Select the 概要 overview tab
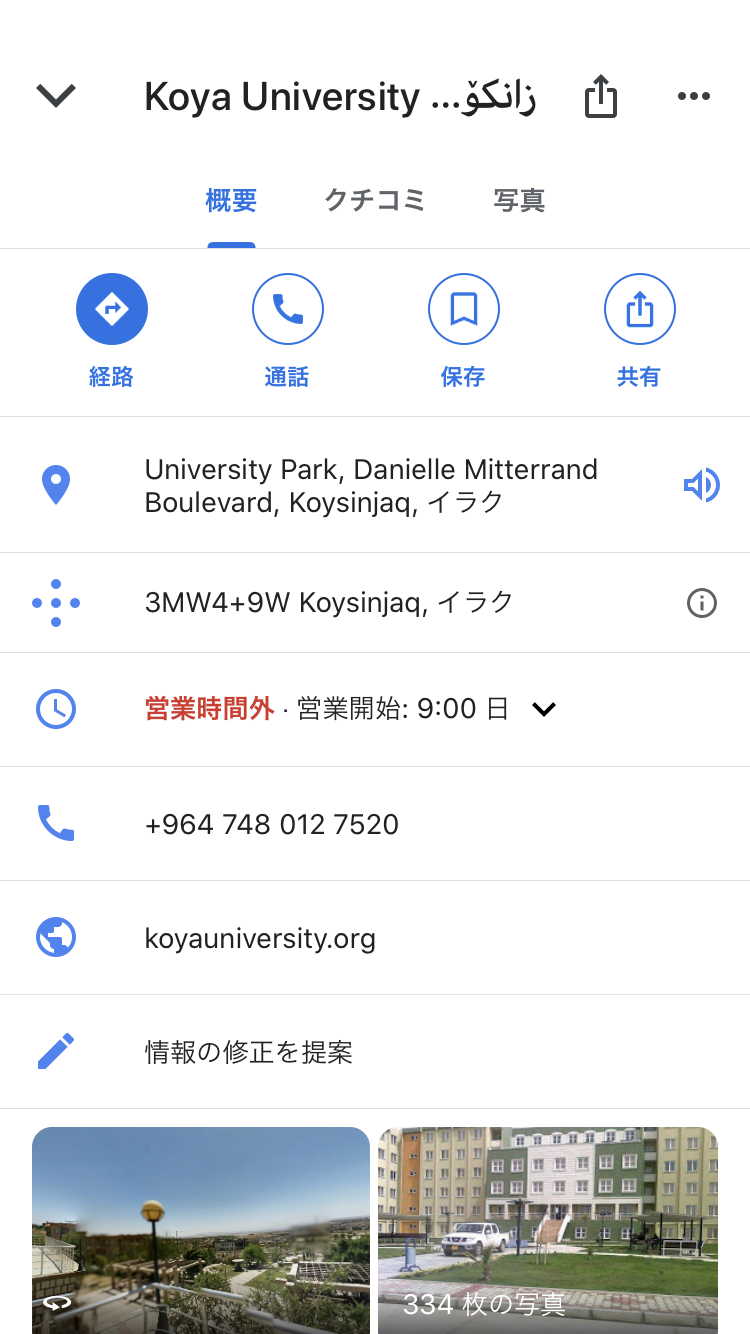The width and height of the screenshot is (750, 1334). click(231, 201)
